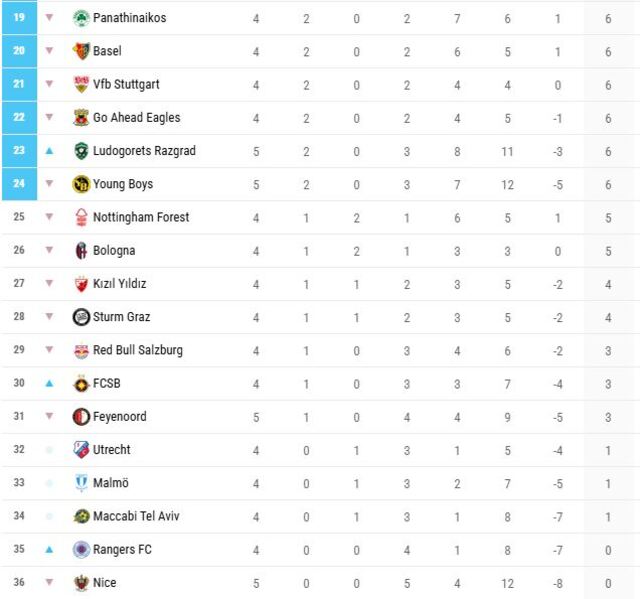Open Young Boys team details
The width and height of the screenshot is (640, 599).
tap(123, 184)
